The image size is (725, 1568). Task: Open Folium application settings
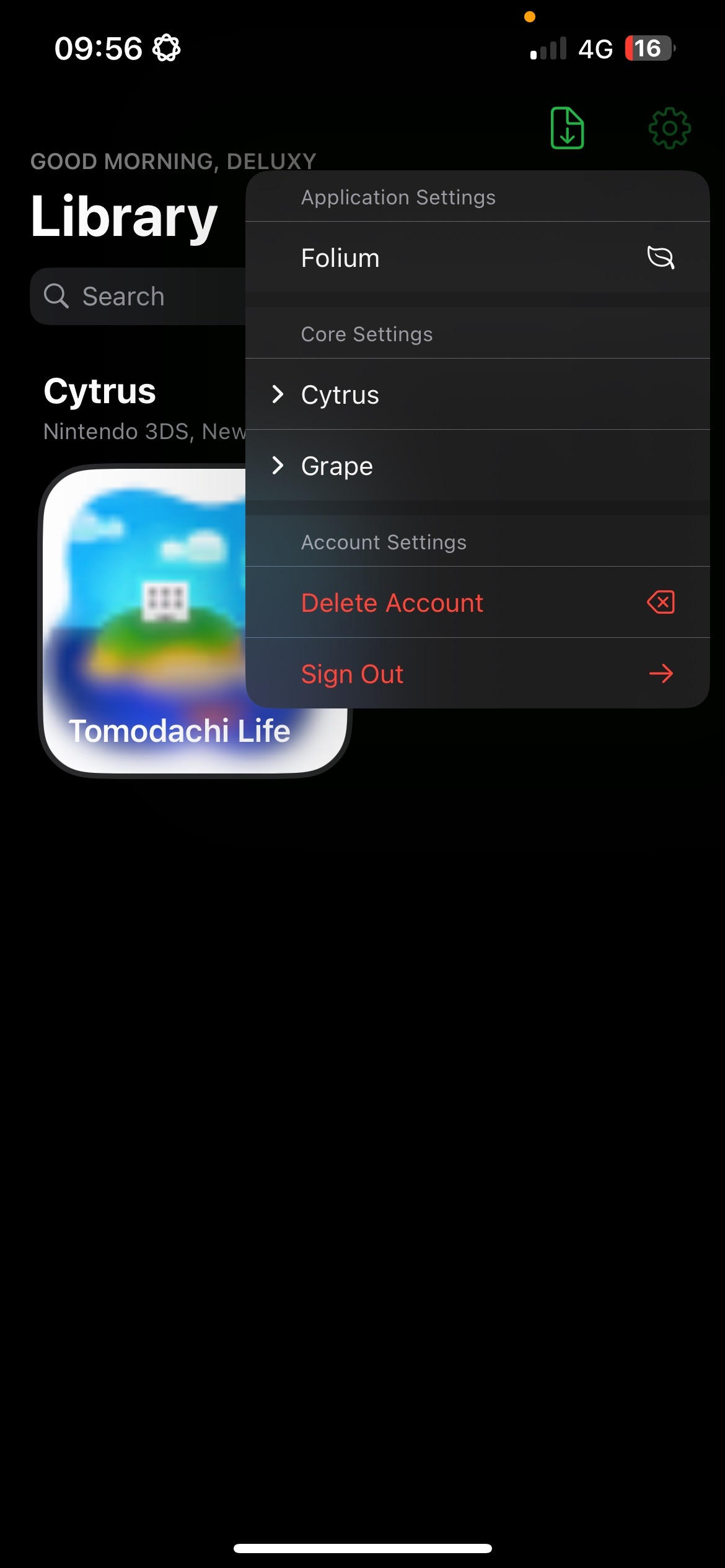pyautogui.click(x=477, y=258)
